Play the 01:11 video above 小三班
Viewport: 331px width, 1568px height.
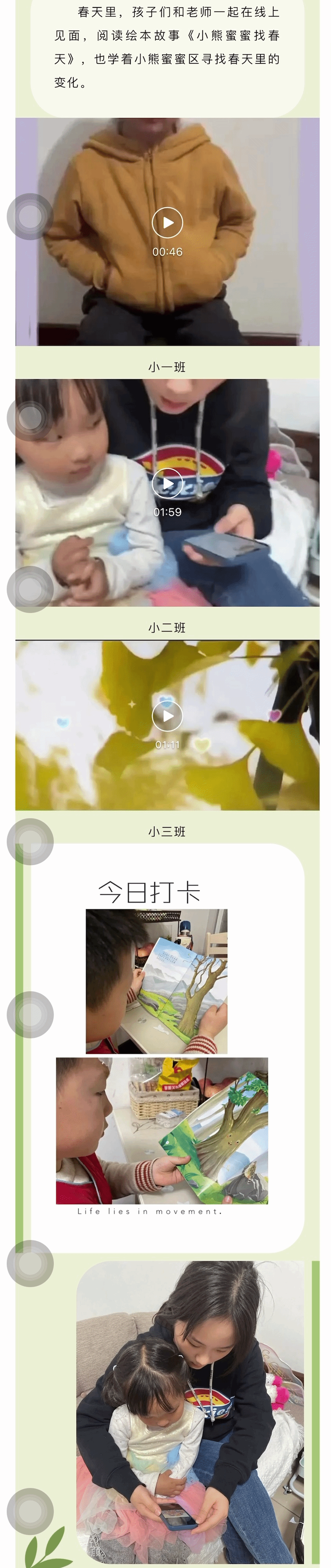click(167, 716)
